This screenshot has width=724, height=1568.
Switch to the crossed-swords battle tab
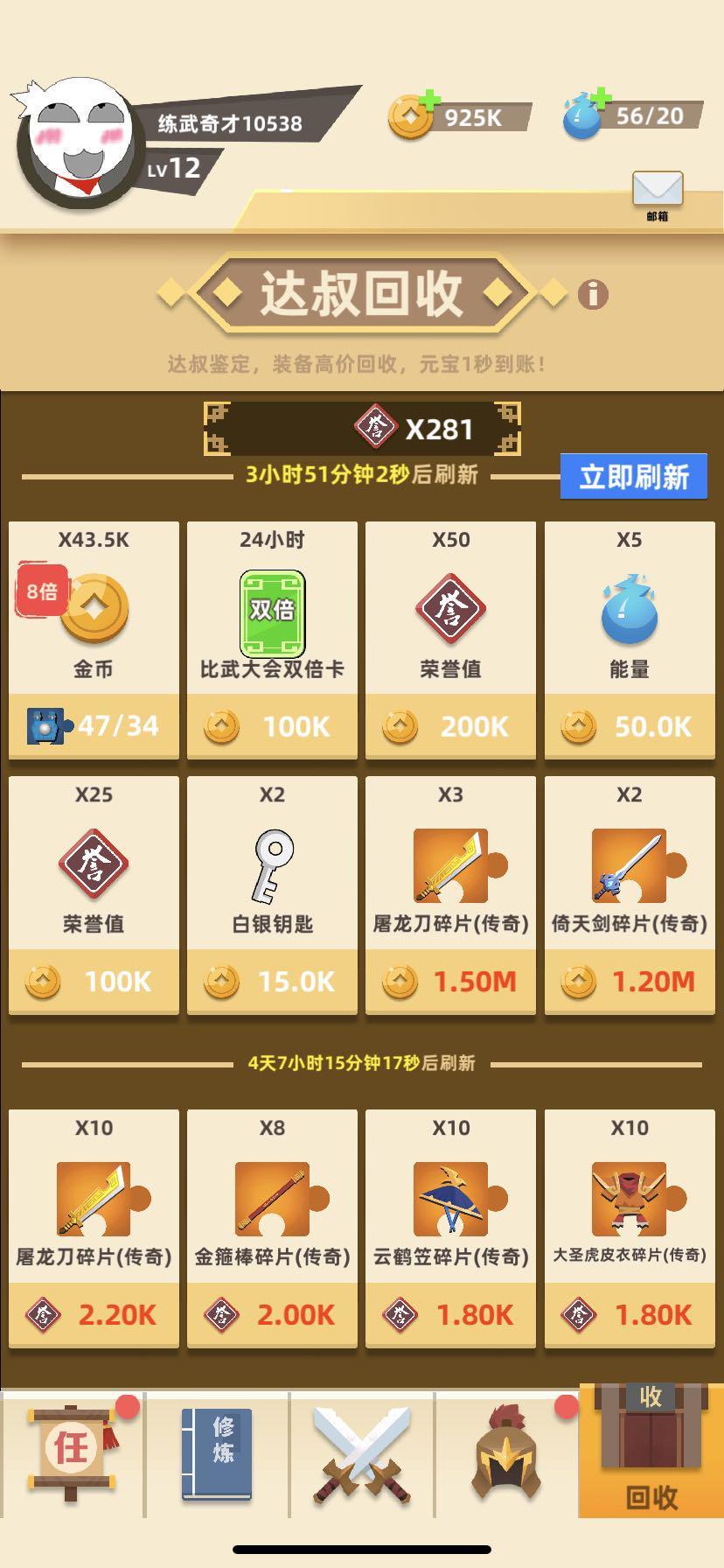tap(362, 1452)
